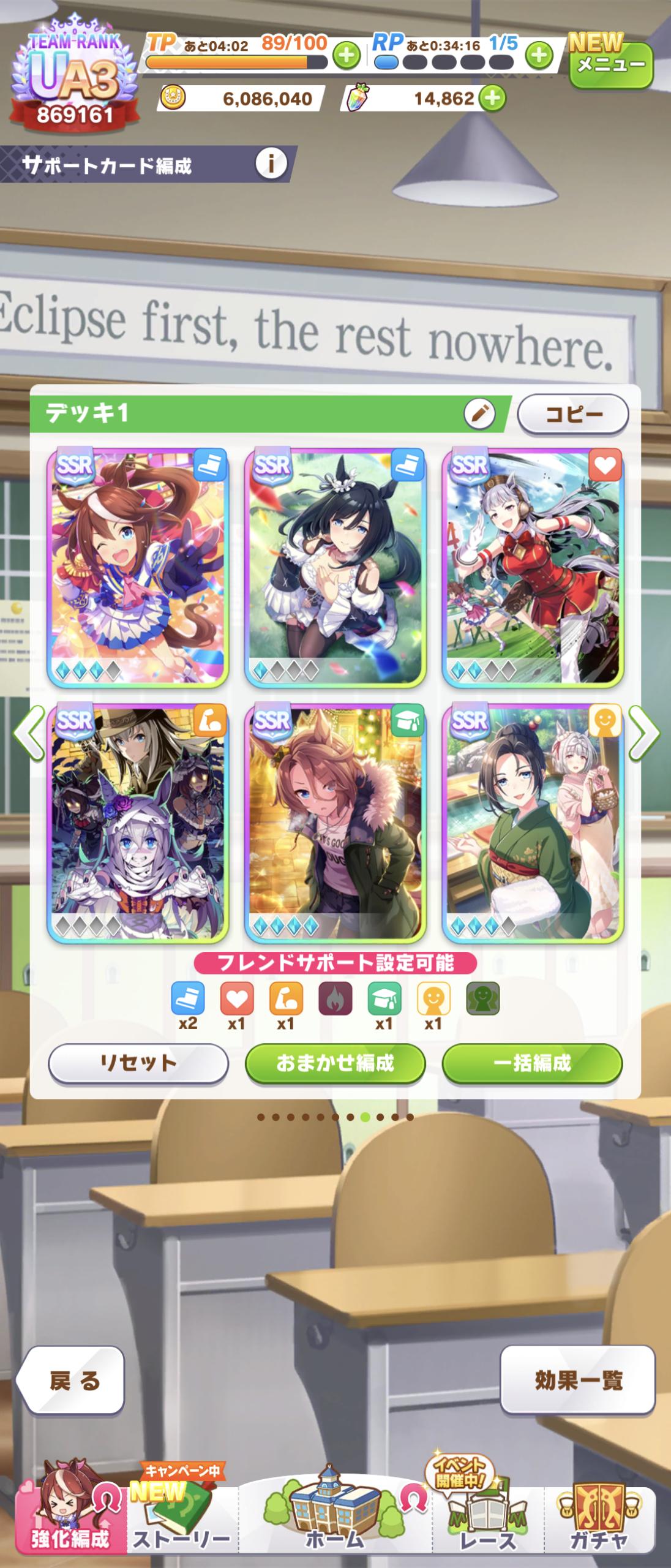Switch to the ガチャ tab
This screenshot has height=1568, width=671.
coord(599,1522)
